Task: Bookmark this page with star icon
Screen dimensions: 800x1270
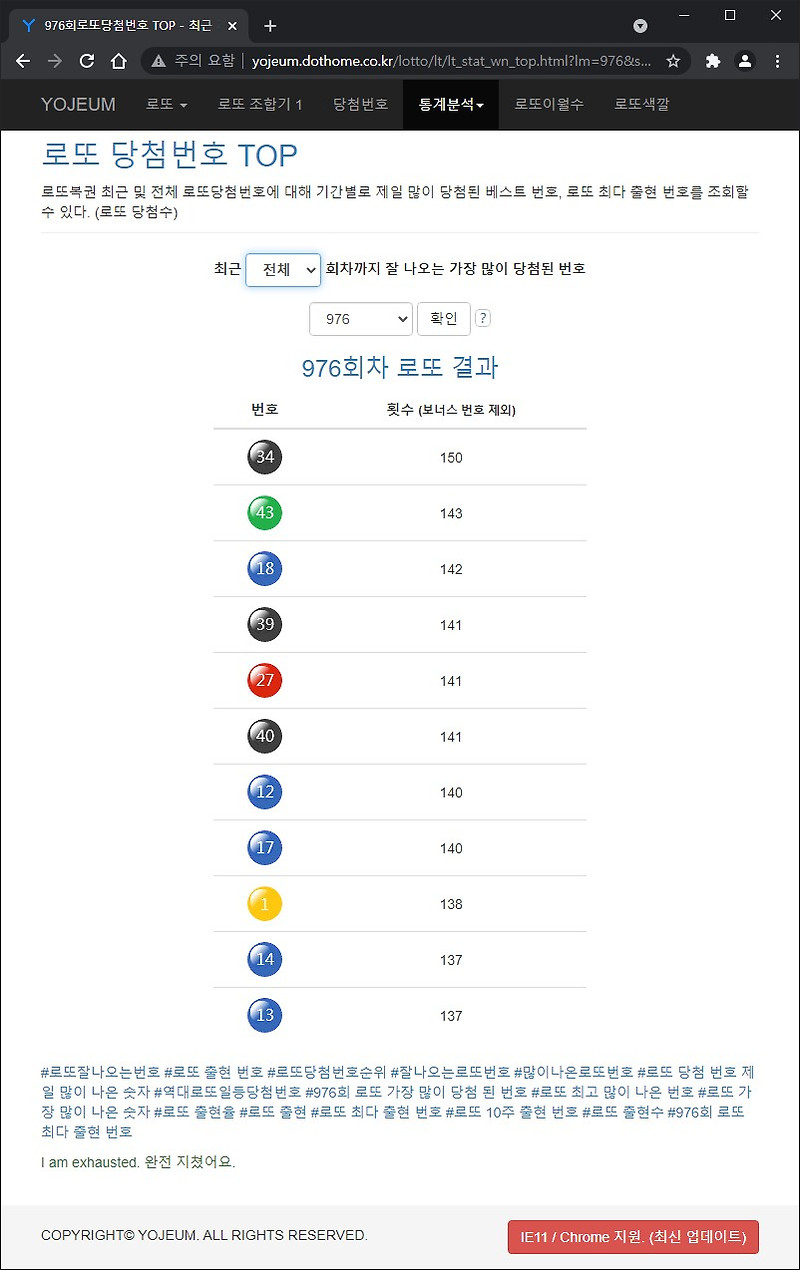Action: [673, 61]
